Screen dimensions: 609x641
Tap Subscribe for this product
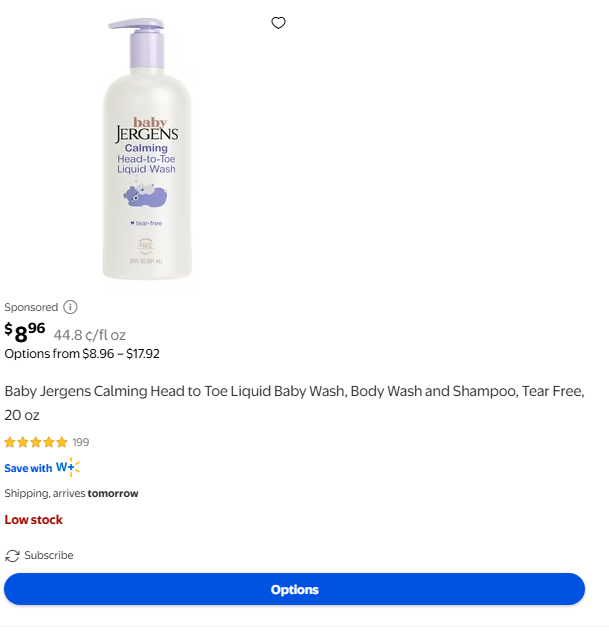pyautogui.click(x=40, y=555)
